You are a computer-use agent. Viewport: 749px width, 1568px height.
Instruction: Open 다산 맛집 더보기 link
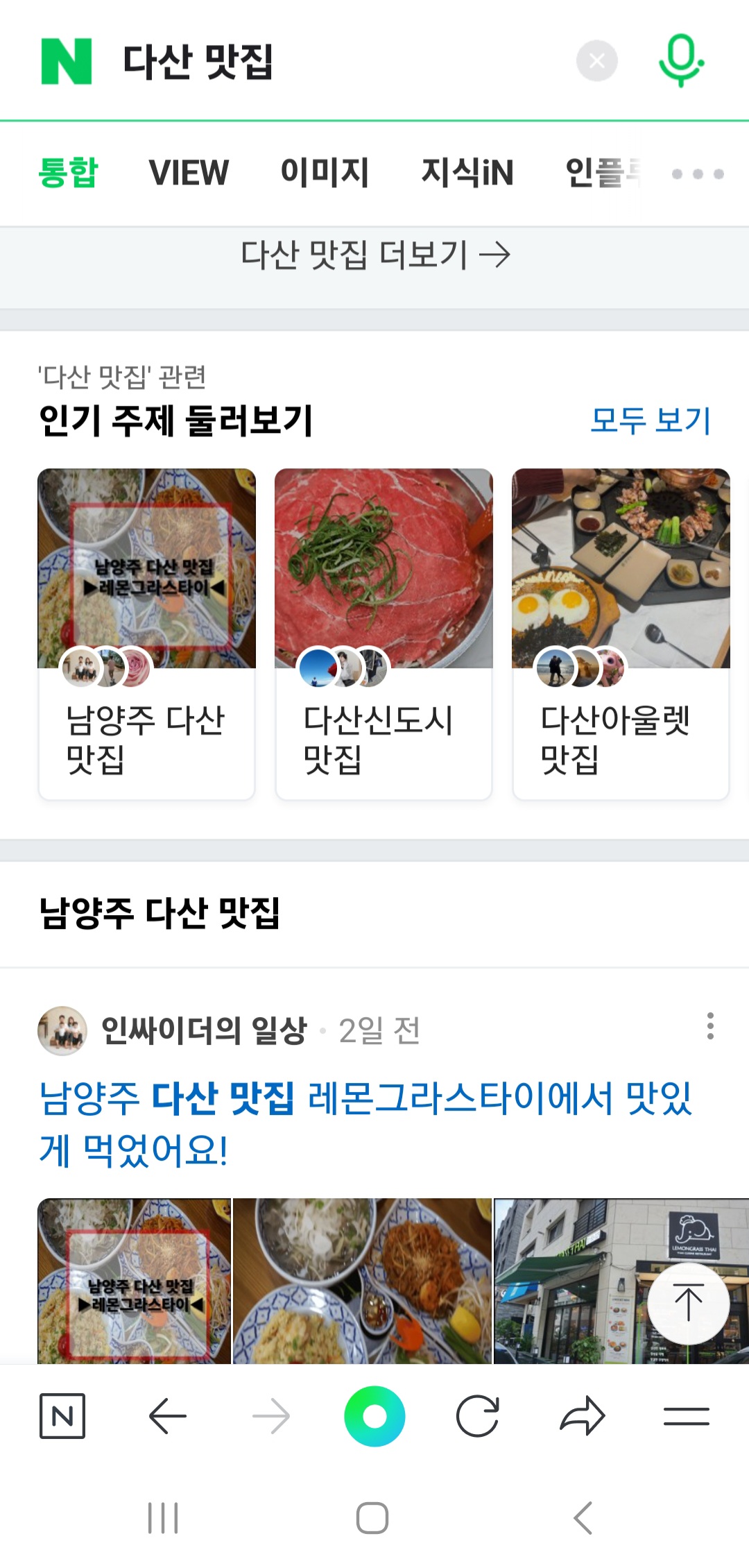pos(374,255)
